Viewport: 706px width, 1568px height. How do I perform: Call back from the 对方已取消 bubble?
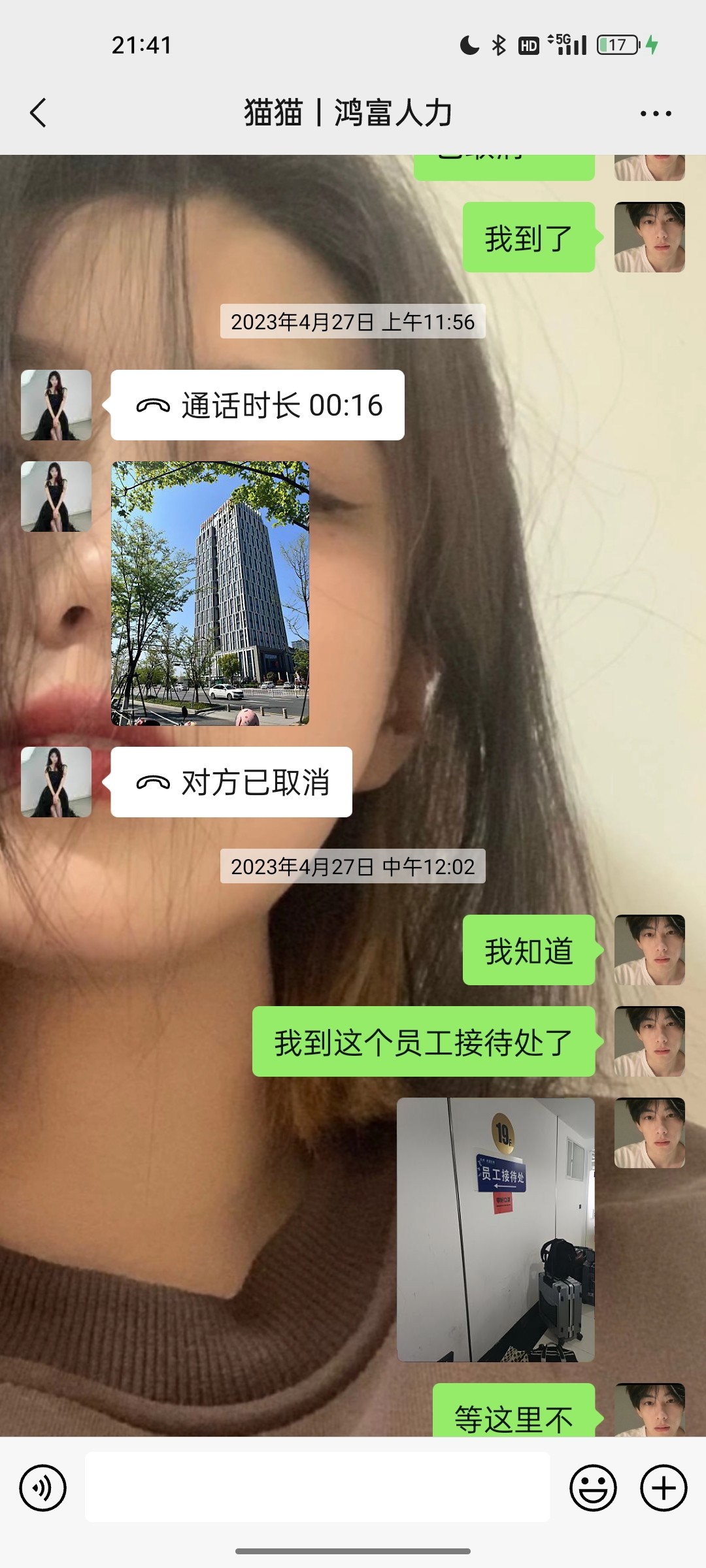(231, 782)
